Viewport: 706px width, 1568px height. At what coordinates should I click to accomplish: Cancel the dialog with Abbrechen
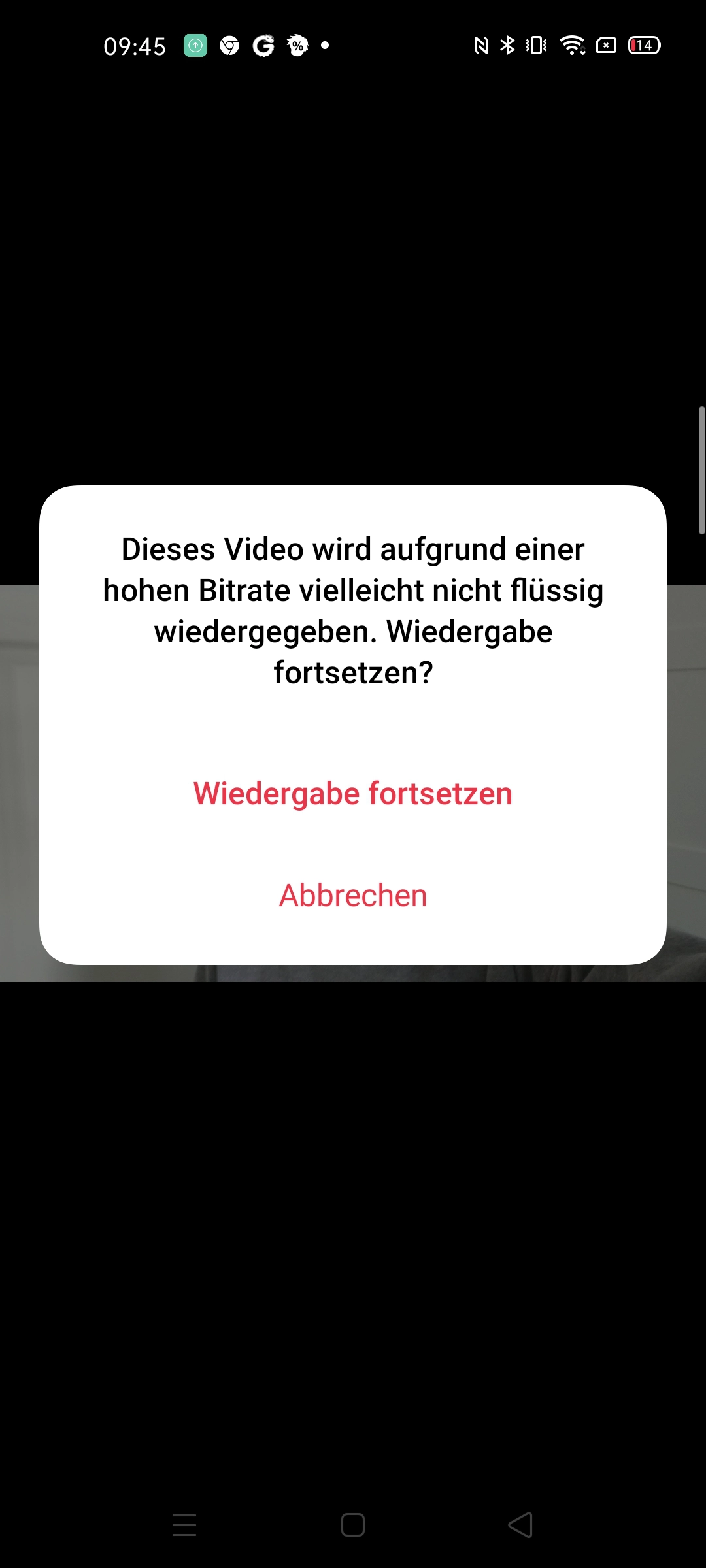(x=353, y=895)
